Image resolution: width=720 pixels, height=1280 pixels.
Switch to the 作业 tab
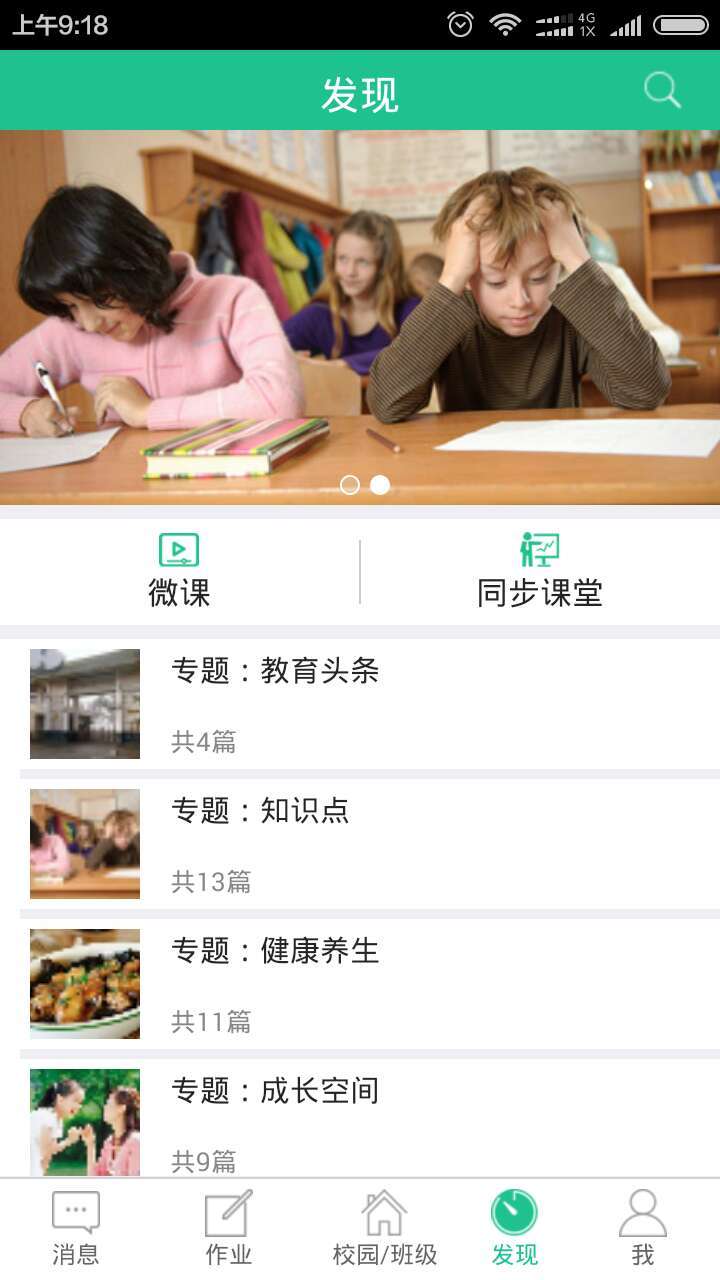coord(228,1230)
